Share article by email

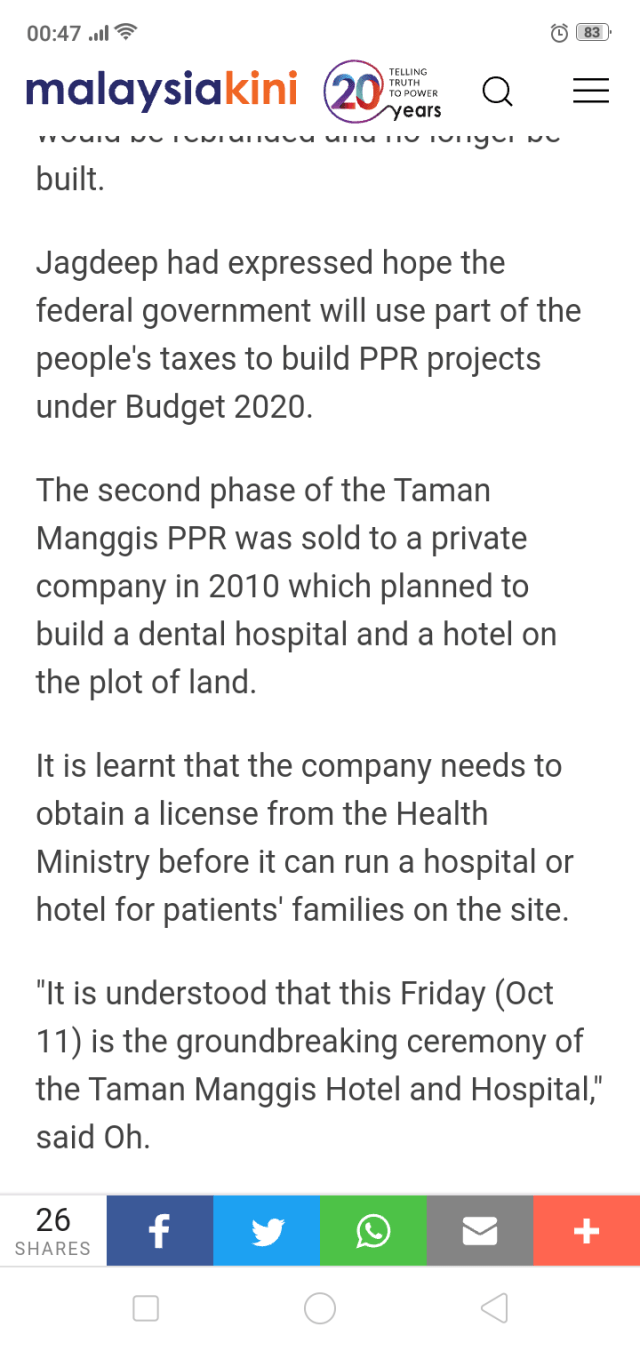pyautogui.click(x=480, y=1231)
